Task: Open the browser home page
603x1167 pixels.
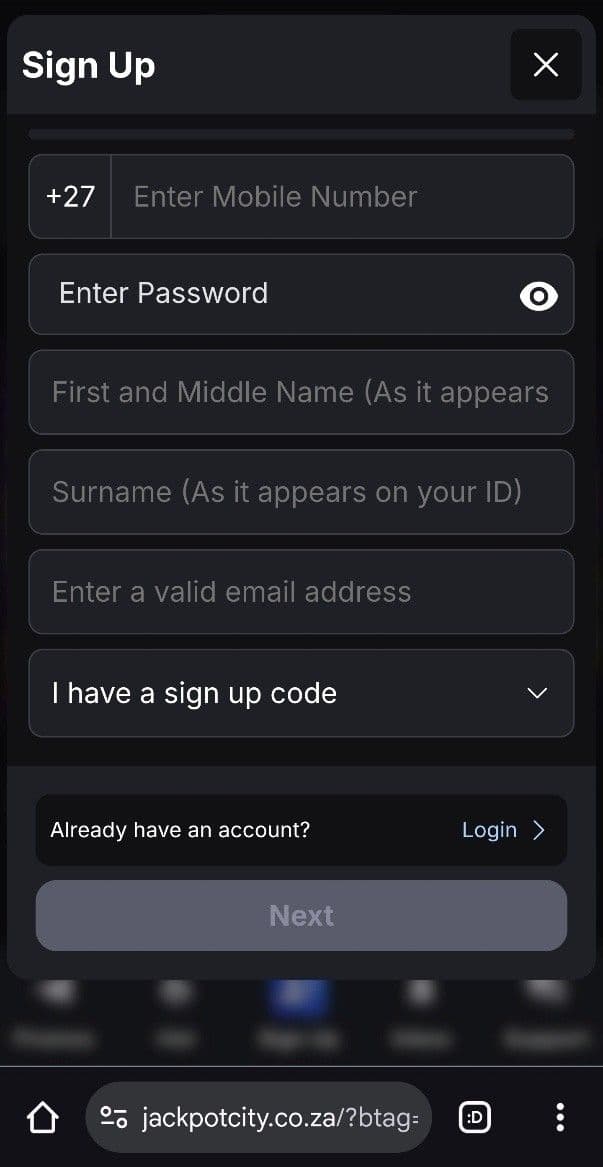Action: click(x=43, y=1117)
